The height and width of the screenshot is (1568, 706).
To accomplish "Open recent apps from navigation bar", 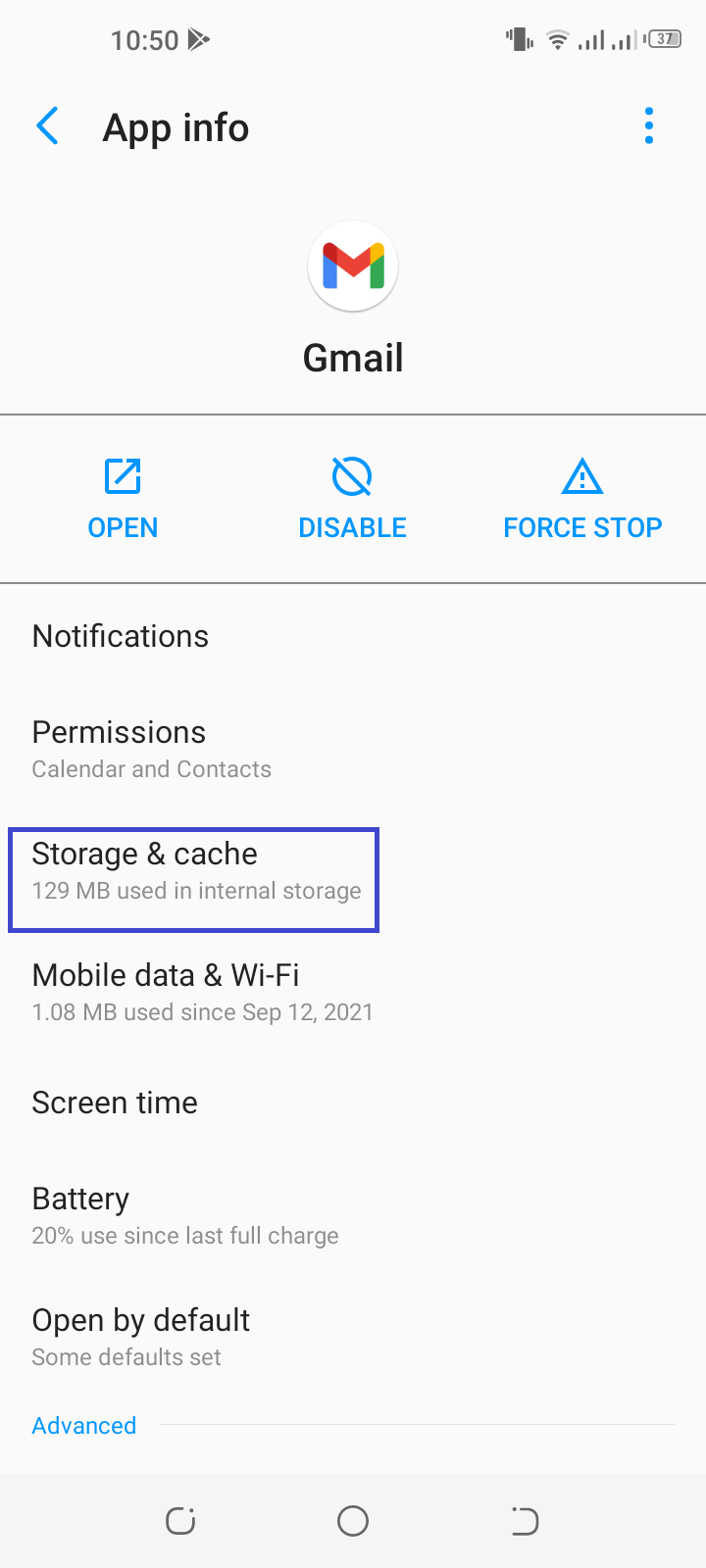I will tap(180, 1521).
